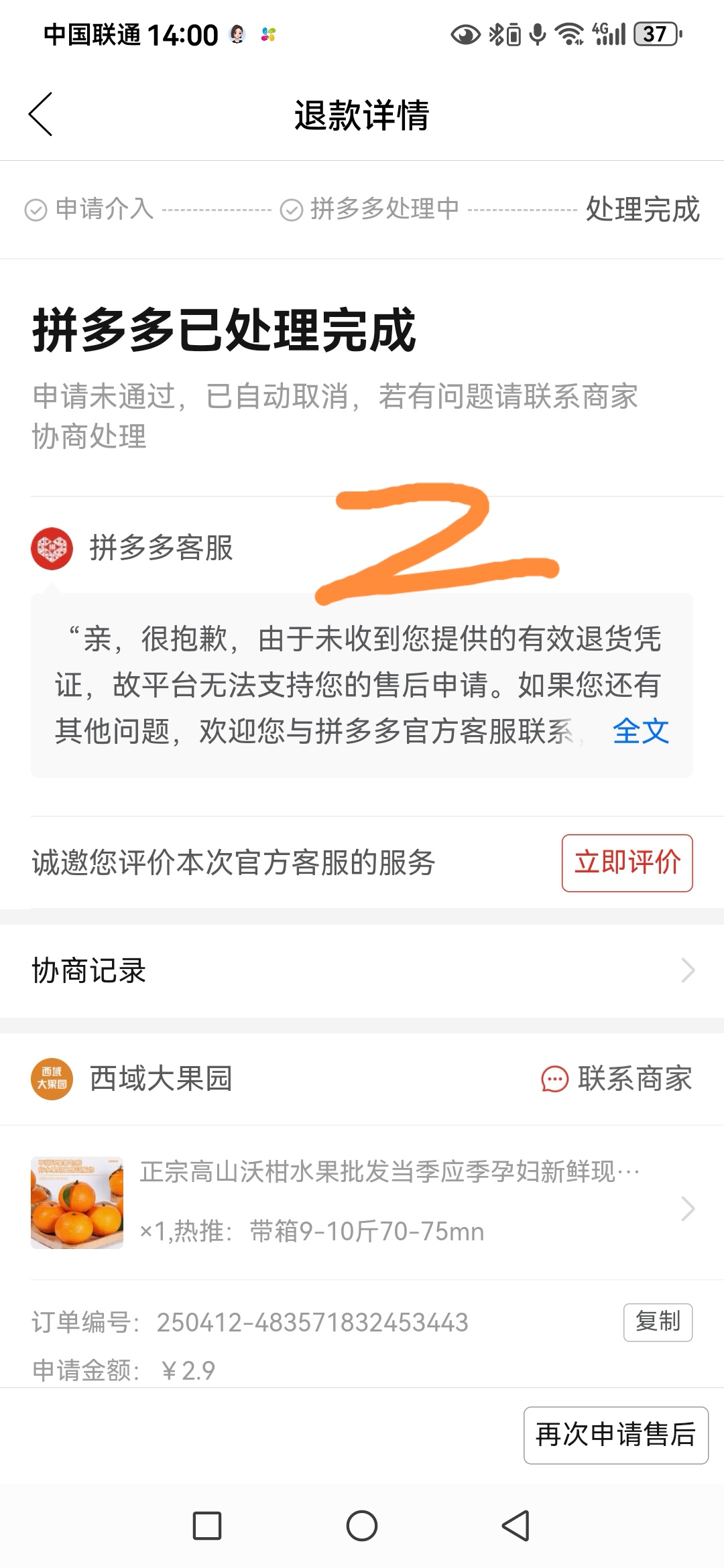Open the recent apps overview

(x=207, y=1526)
